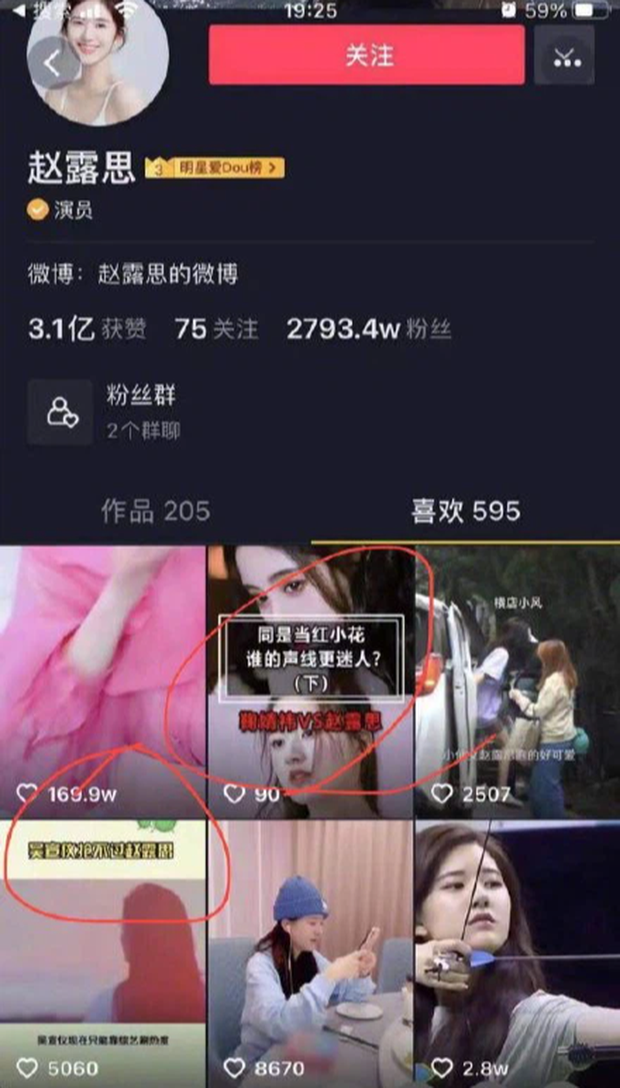Expand recommended users dropdown next to 关注
The image size is (620, 1088).
click(565, 58)
